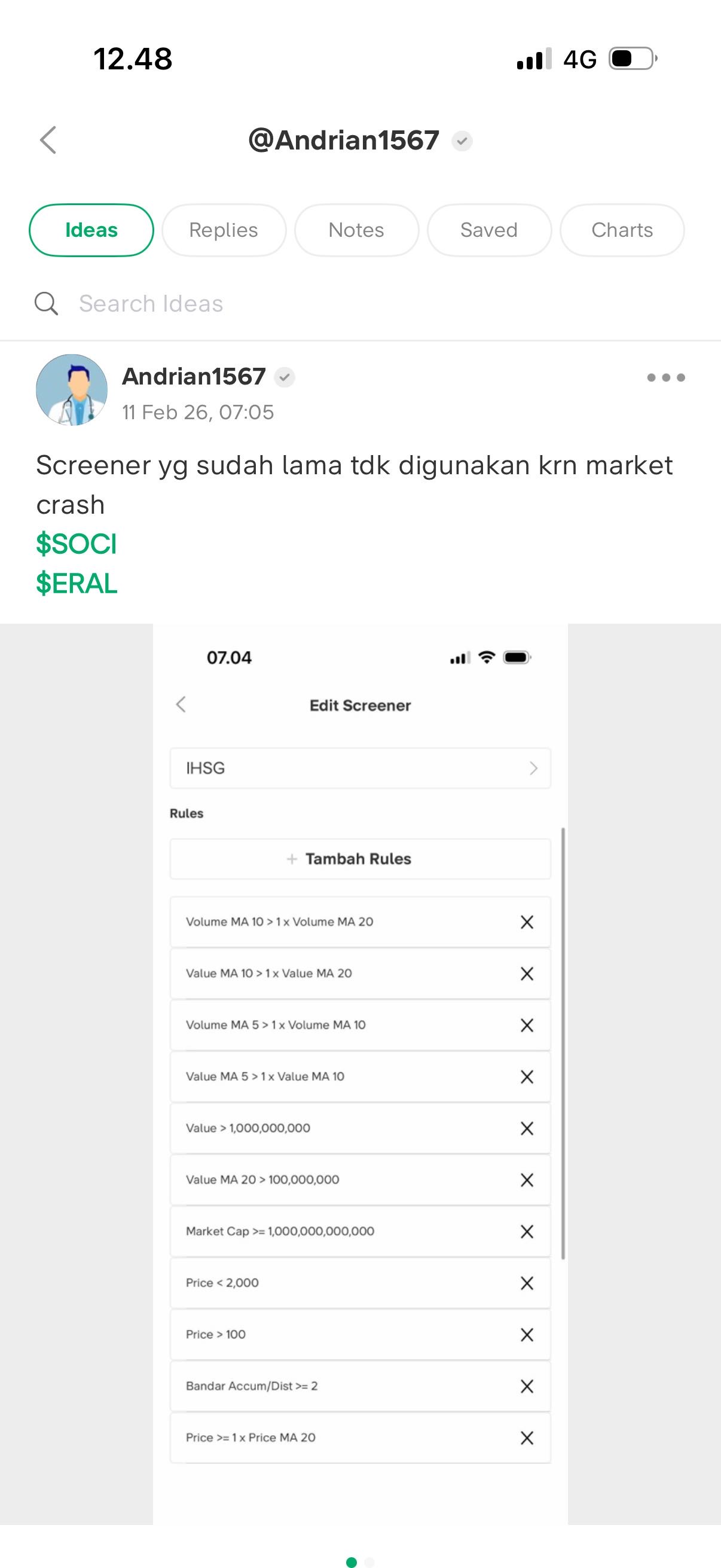Click the back arrow to leave @Andrian1567 profile

[x=48, y=139]
